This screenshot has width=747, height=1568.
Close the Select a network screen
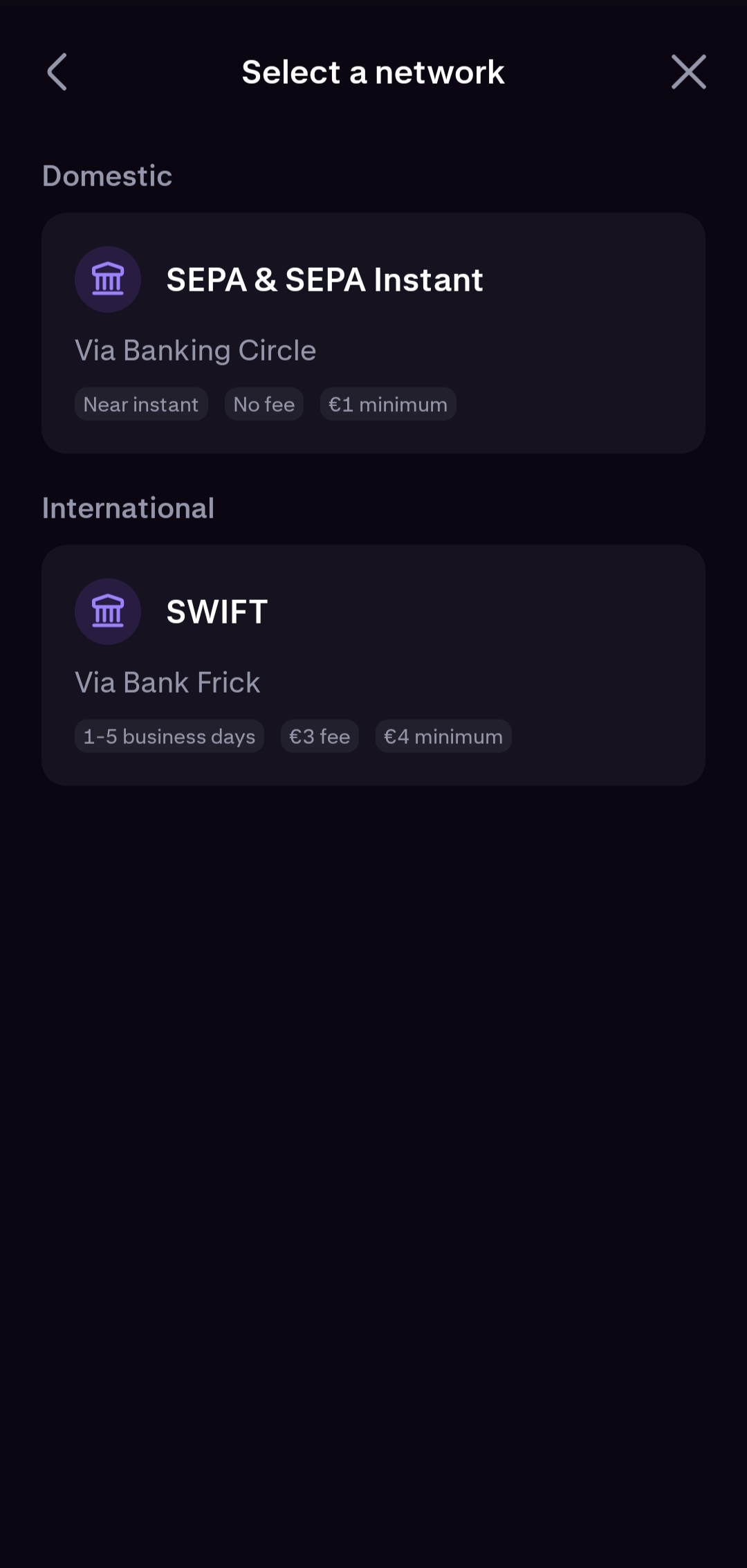[x=688, y=72]
